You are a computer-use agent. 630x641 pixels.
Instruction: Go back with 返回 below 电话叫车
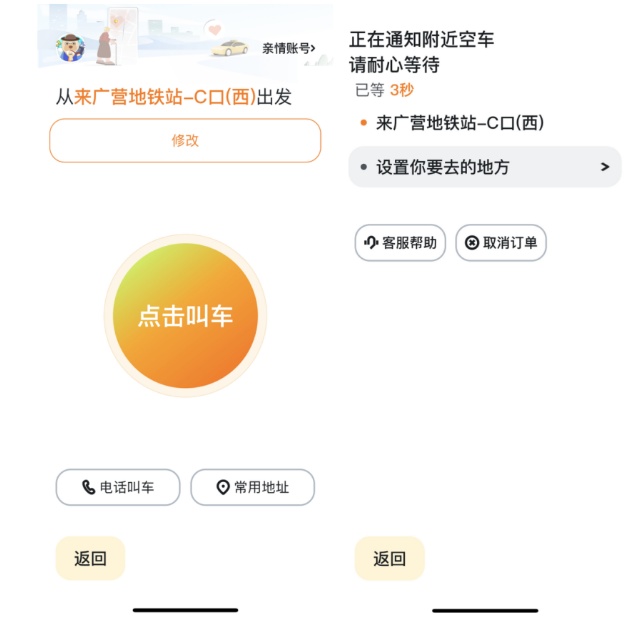(x=90, y=558)
